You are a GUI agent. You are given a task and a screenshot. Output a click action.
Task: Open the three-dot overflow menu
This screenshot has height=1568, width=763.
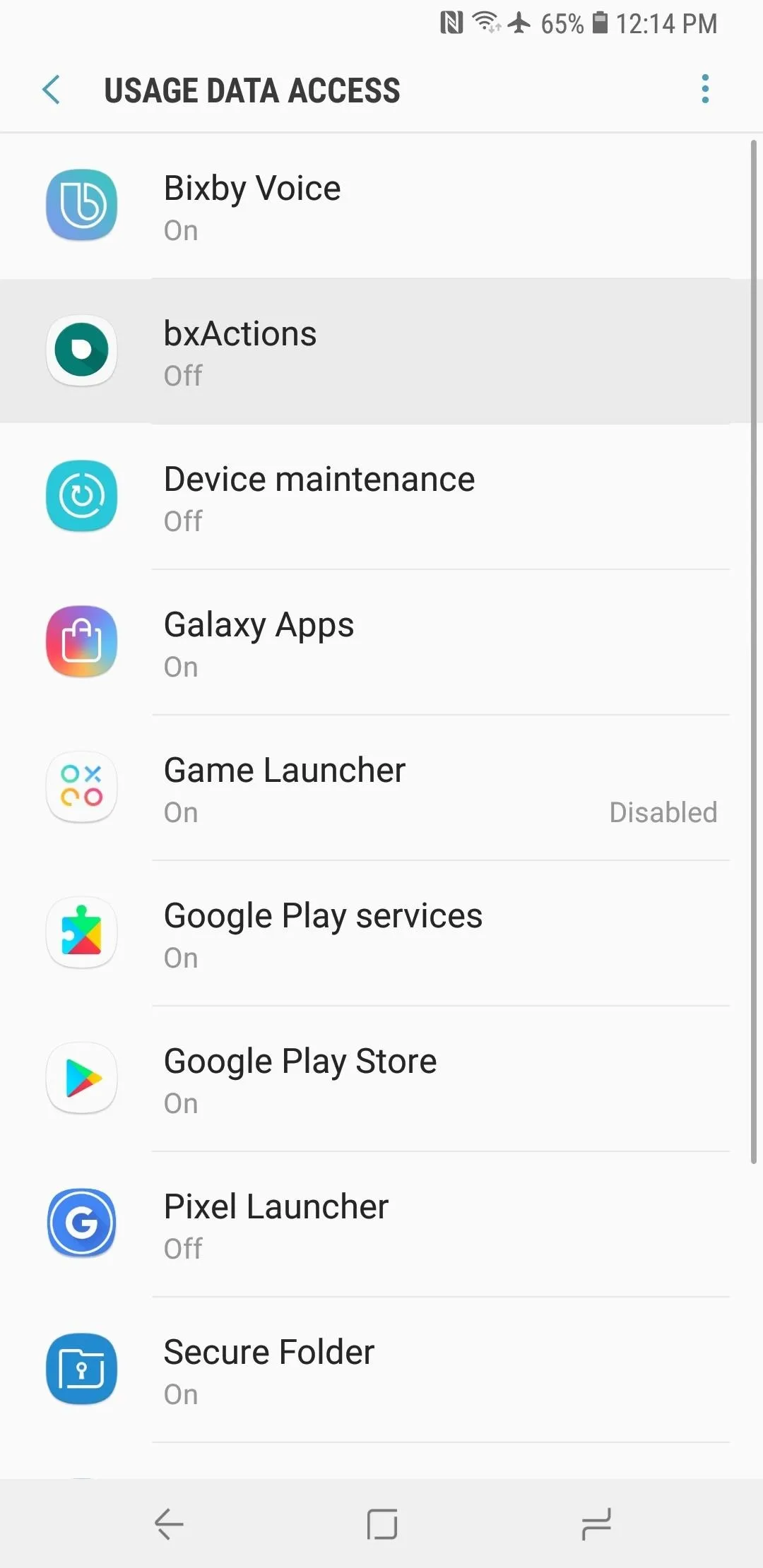704,89
